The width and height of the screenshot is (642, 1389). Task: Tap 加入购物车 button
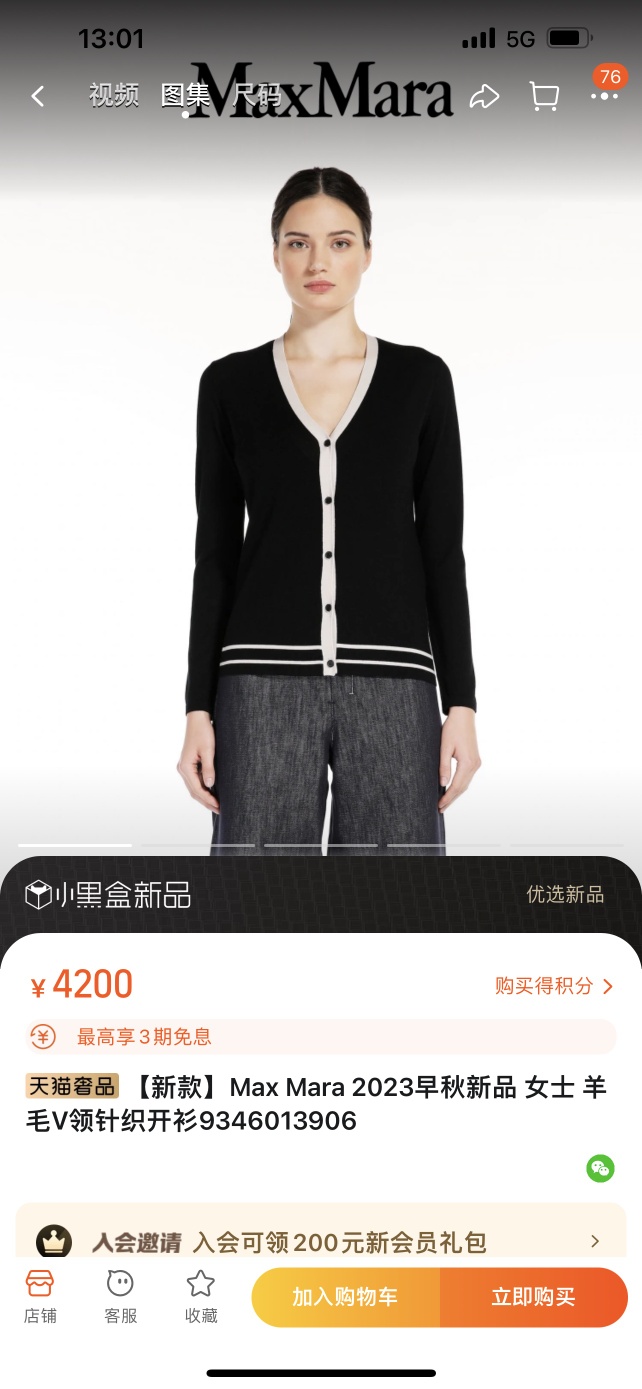click(x=345, y=1297)
